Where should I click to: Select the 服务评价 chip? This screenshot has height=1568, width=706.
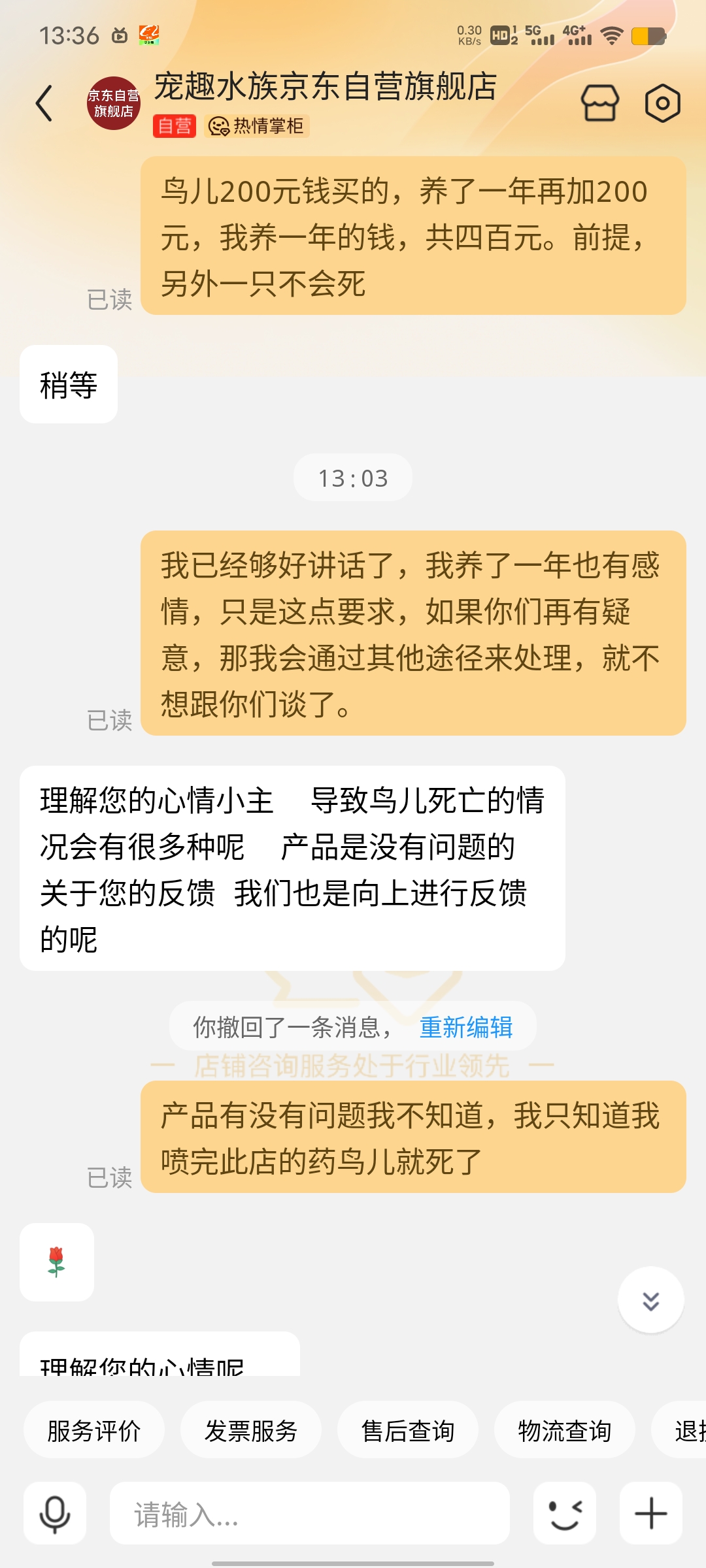94,1431
